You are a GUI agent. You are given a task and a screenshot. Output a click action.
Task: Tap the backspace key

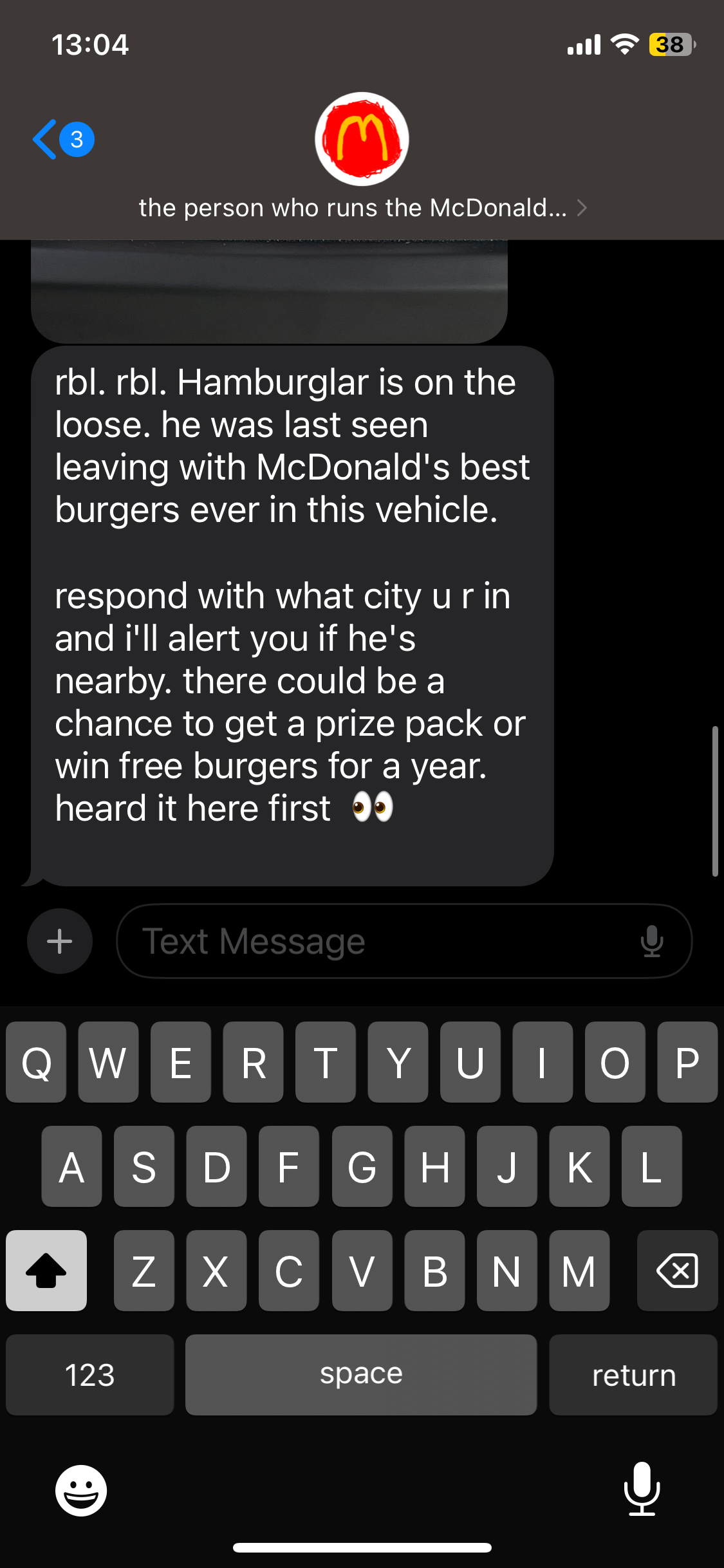(x=677, y=1271)
